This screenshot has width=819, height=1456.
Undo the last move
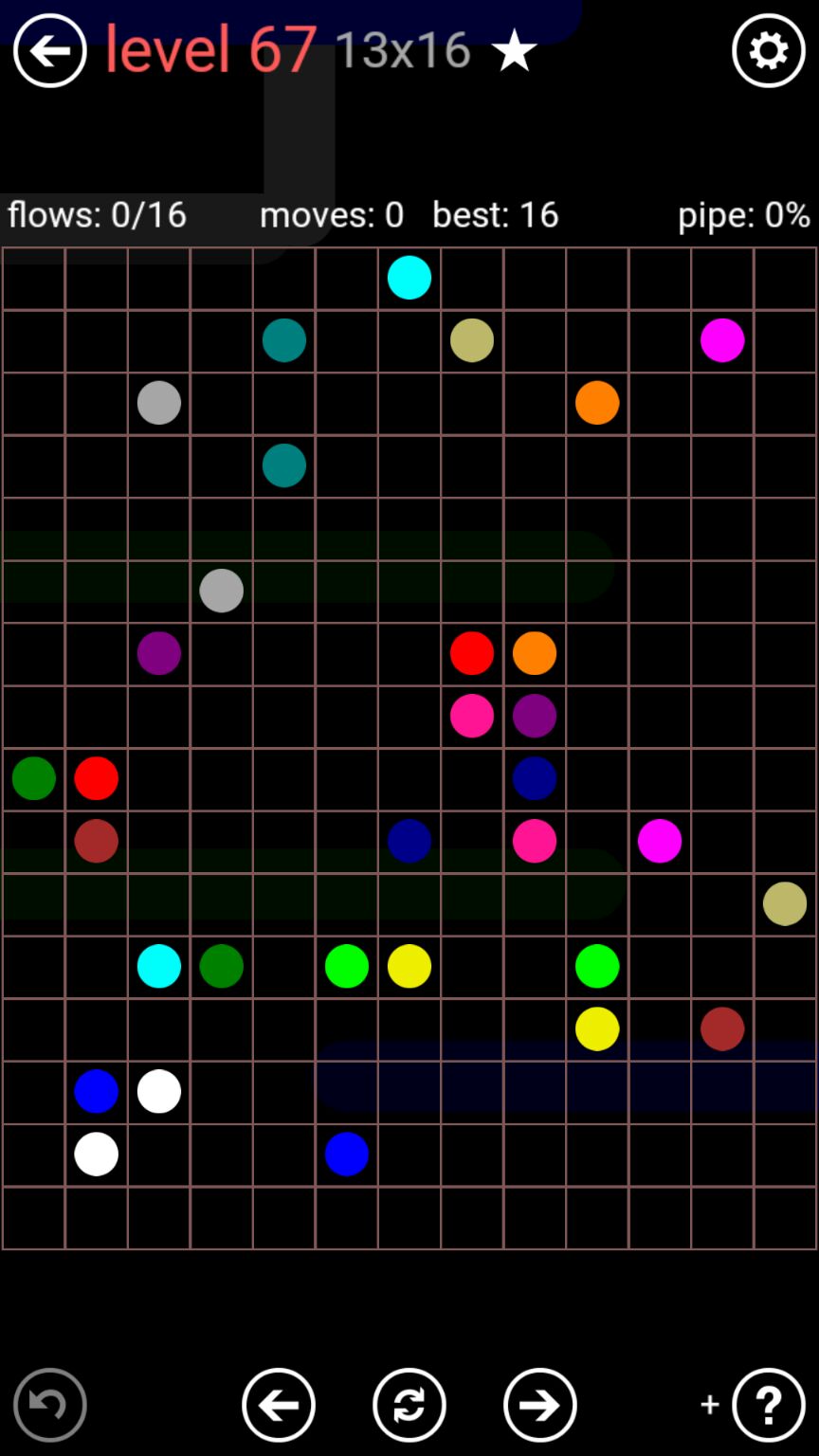tap(49, 1404)
